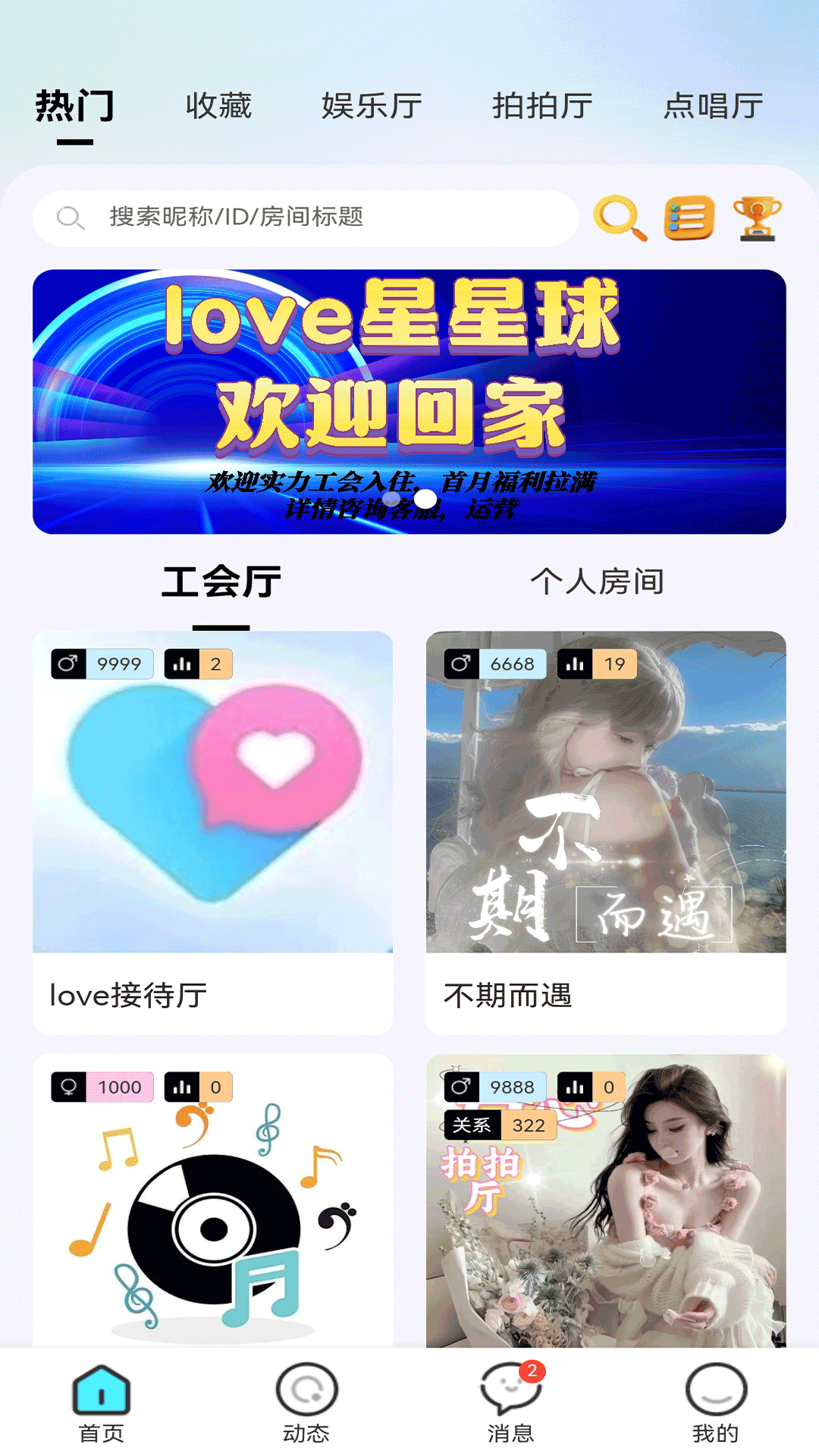Image resolution: width=819 pixels, height=1456 pixels.
Task: Tap the search box for nickname/ID/room title
Action: point(303,218)
